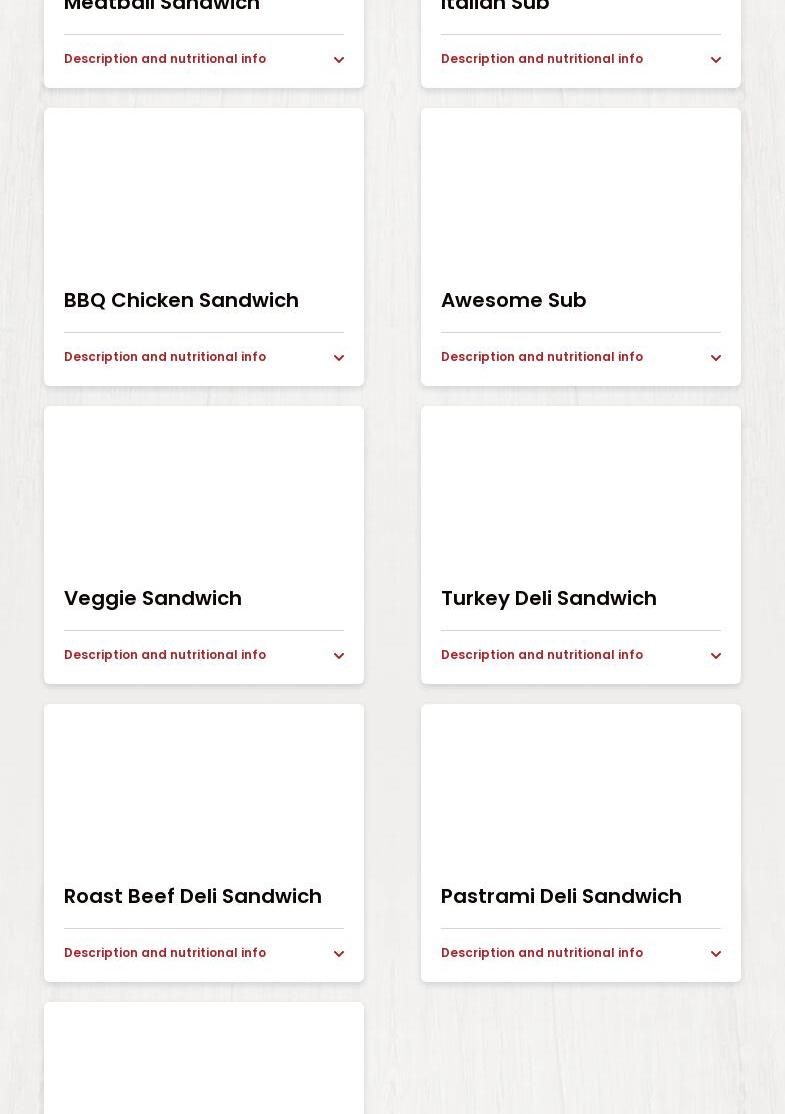The height and width of the screenshot is (1114, 785).
Task: Expand Awesome Sub description and nutritional info
Action: click(x=580, y=357)
